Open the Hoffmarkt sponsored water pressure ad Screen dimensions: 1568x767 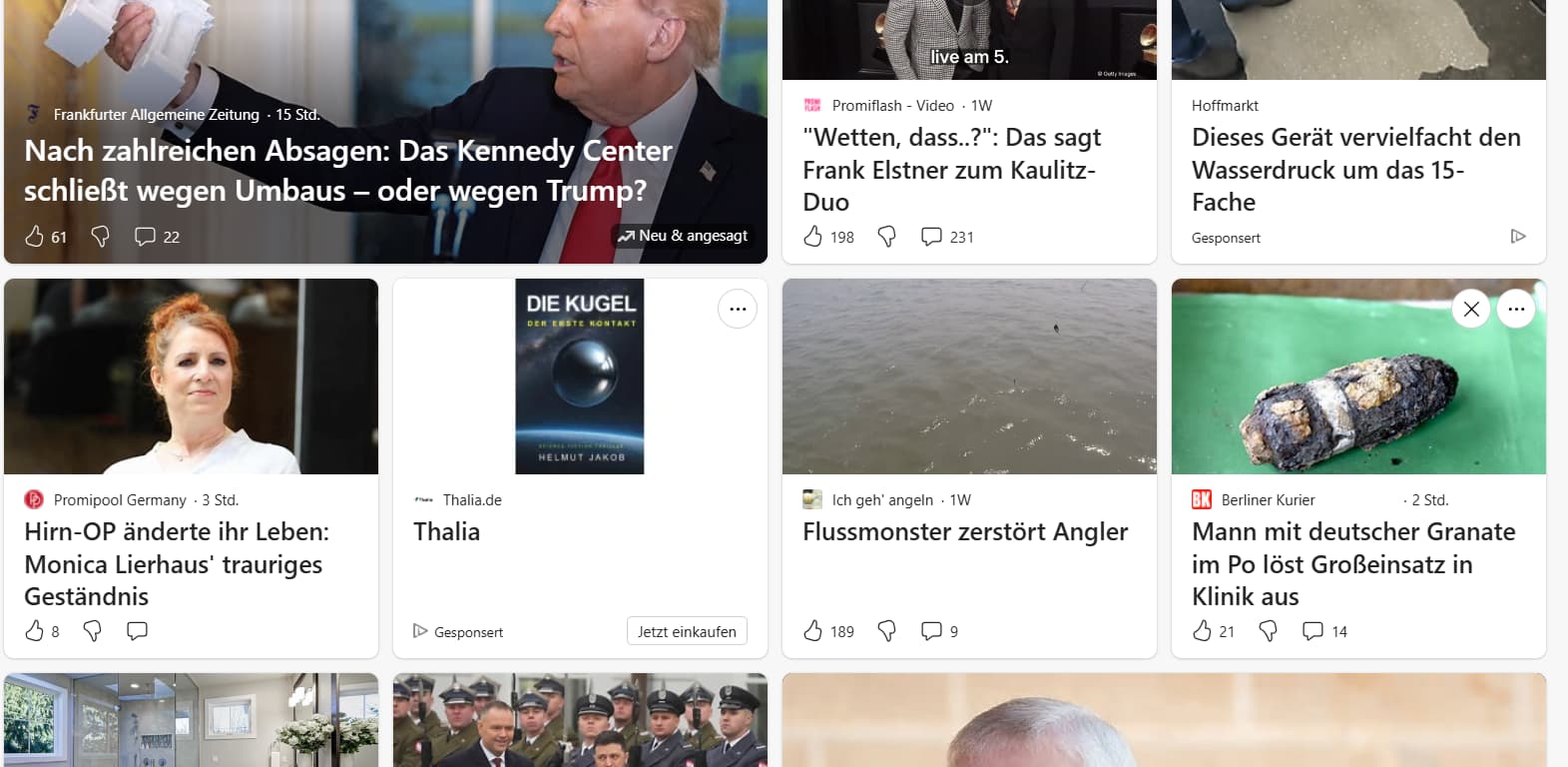pyautogui.click(x=1355, y=169)
